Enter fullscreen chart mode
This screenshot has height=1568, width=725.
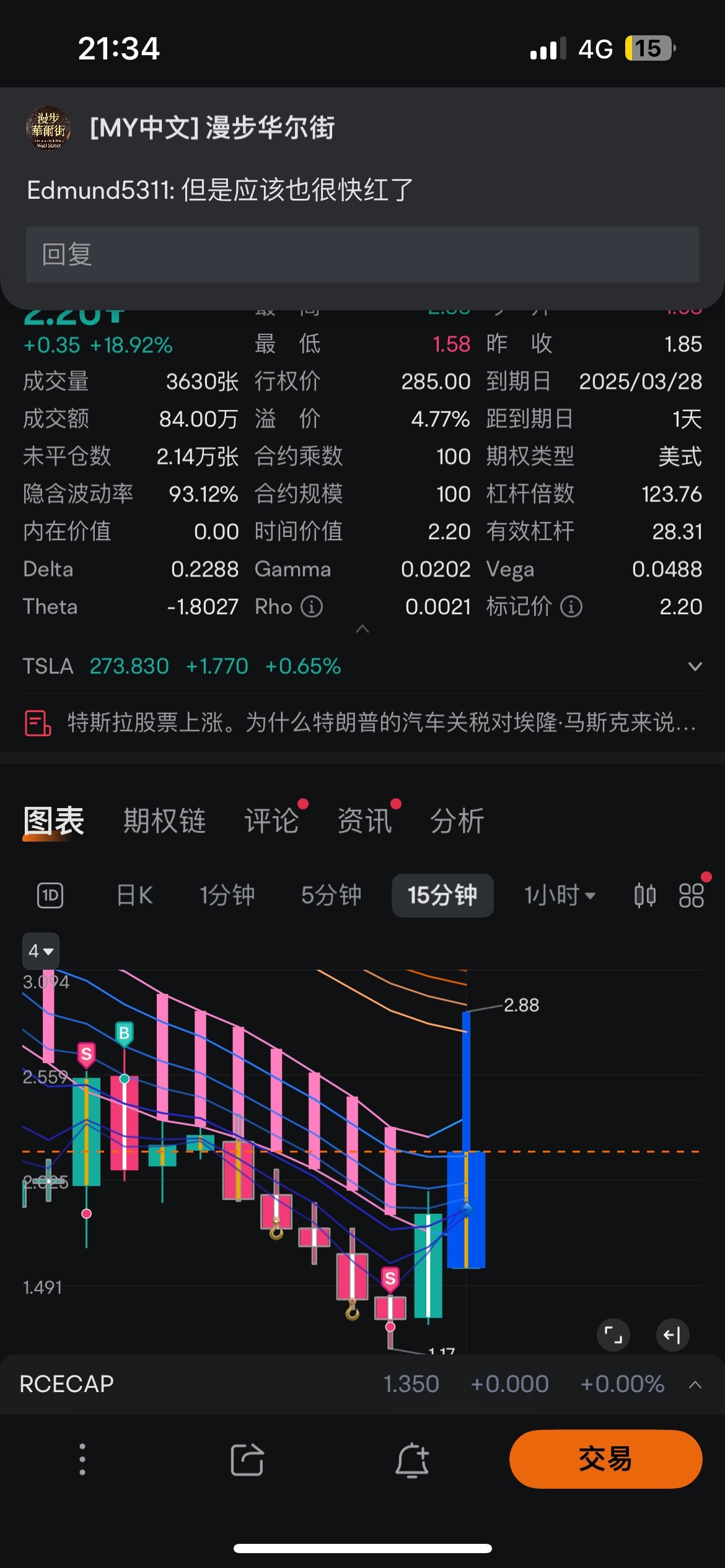click(613, 1335)
